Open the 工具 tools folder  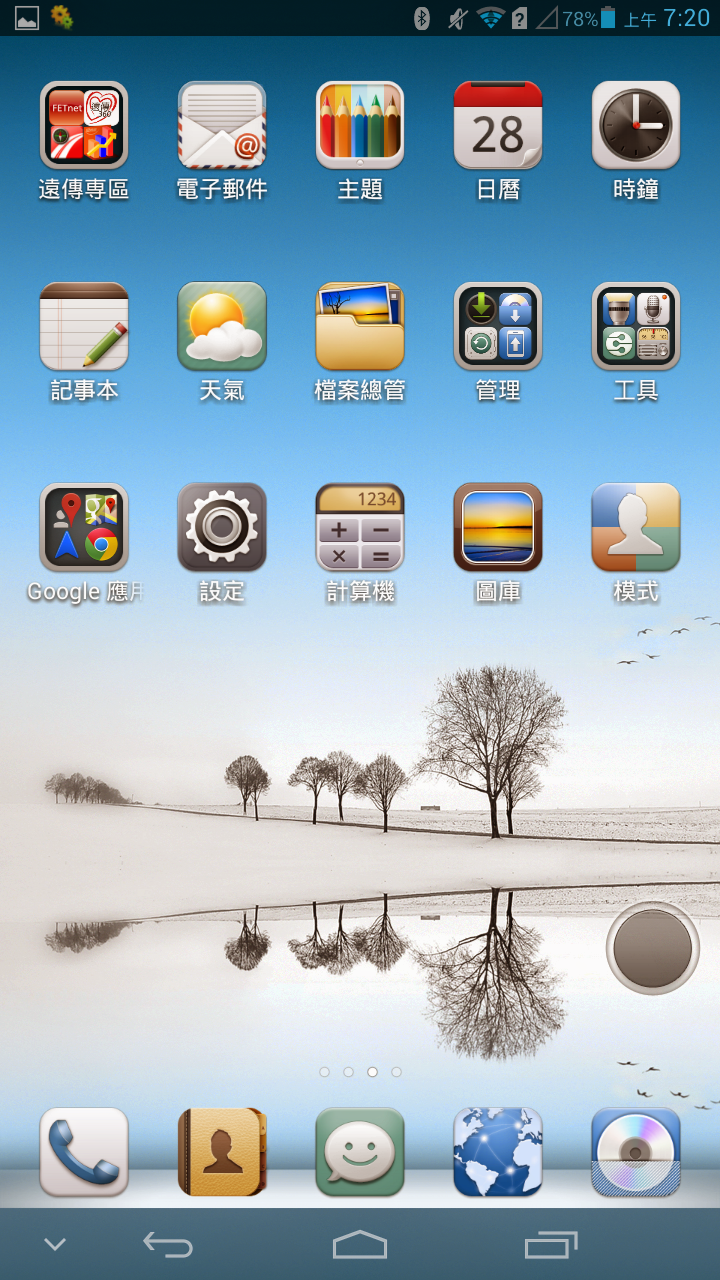(636, 327)
